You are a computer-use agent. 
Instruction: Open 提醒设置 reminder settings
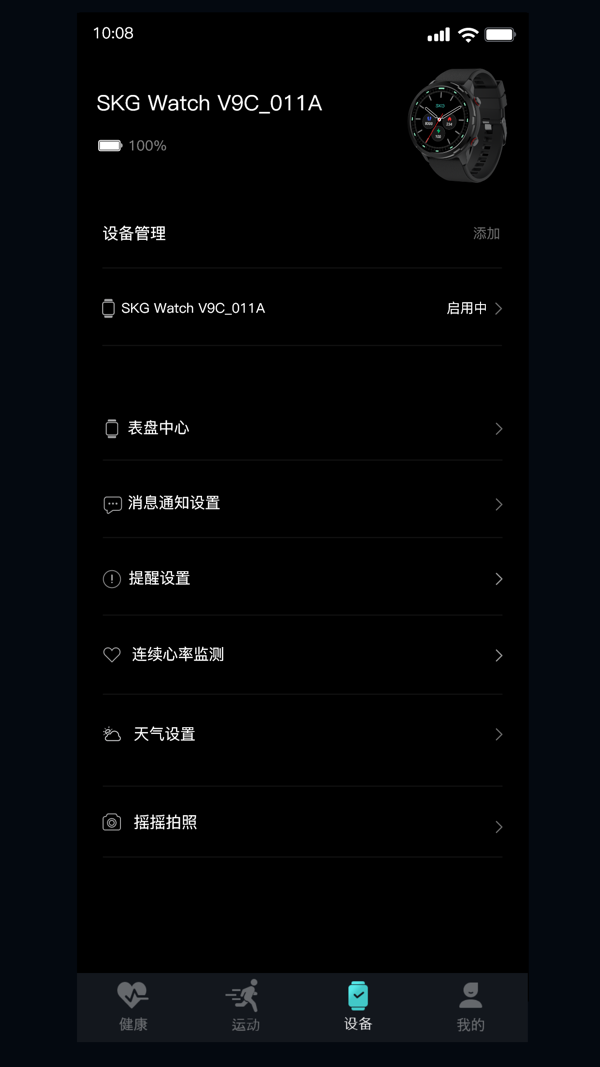(x=301, y=578)
